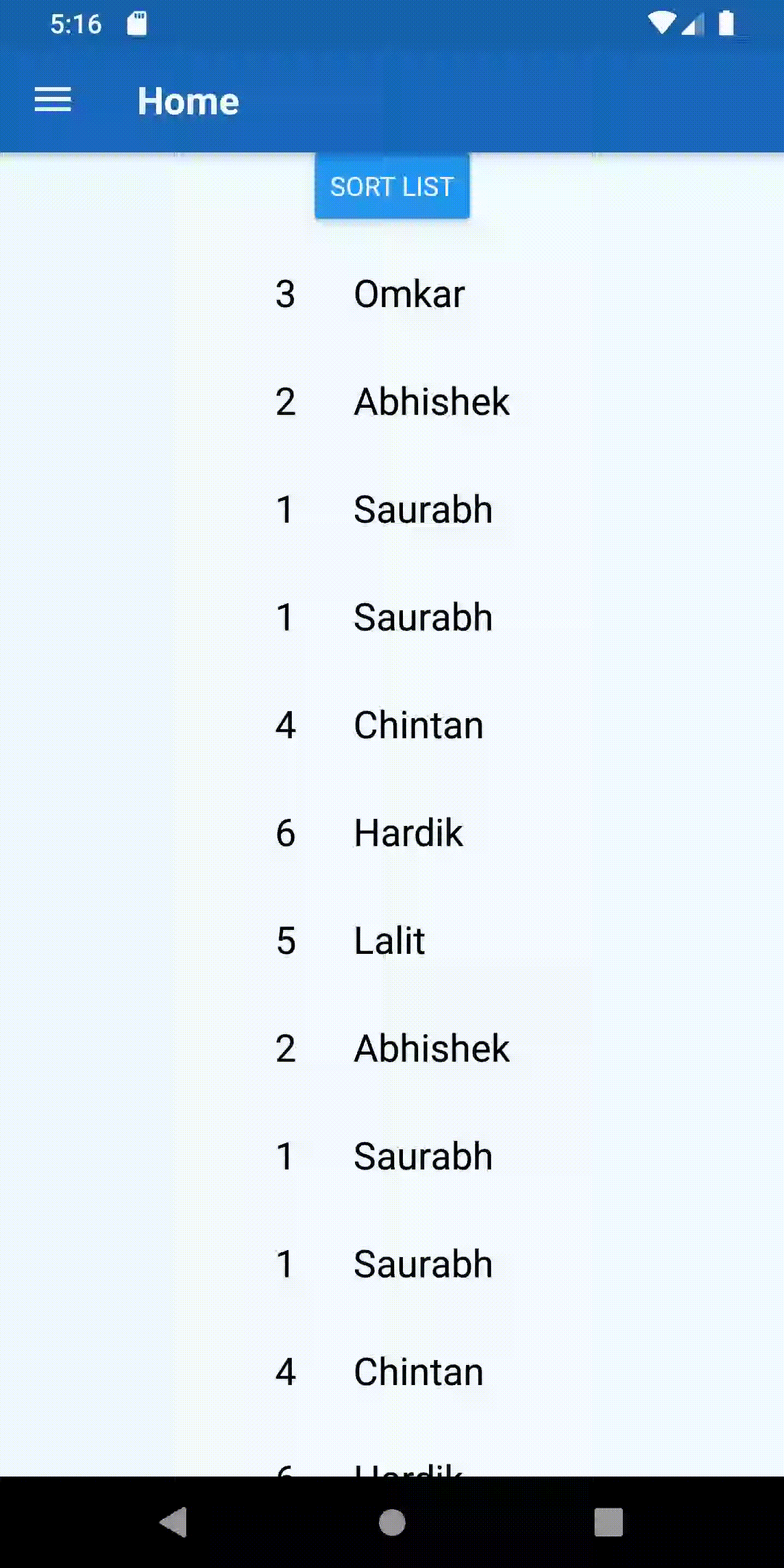Open recent apps overview
This screenshot has width=784, height=1568.
(608, 1522)
